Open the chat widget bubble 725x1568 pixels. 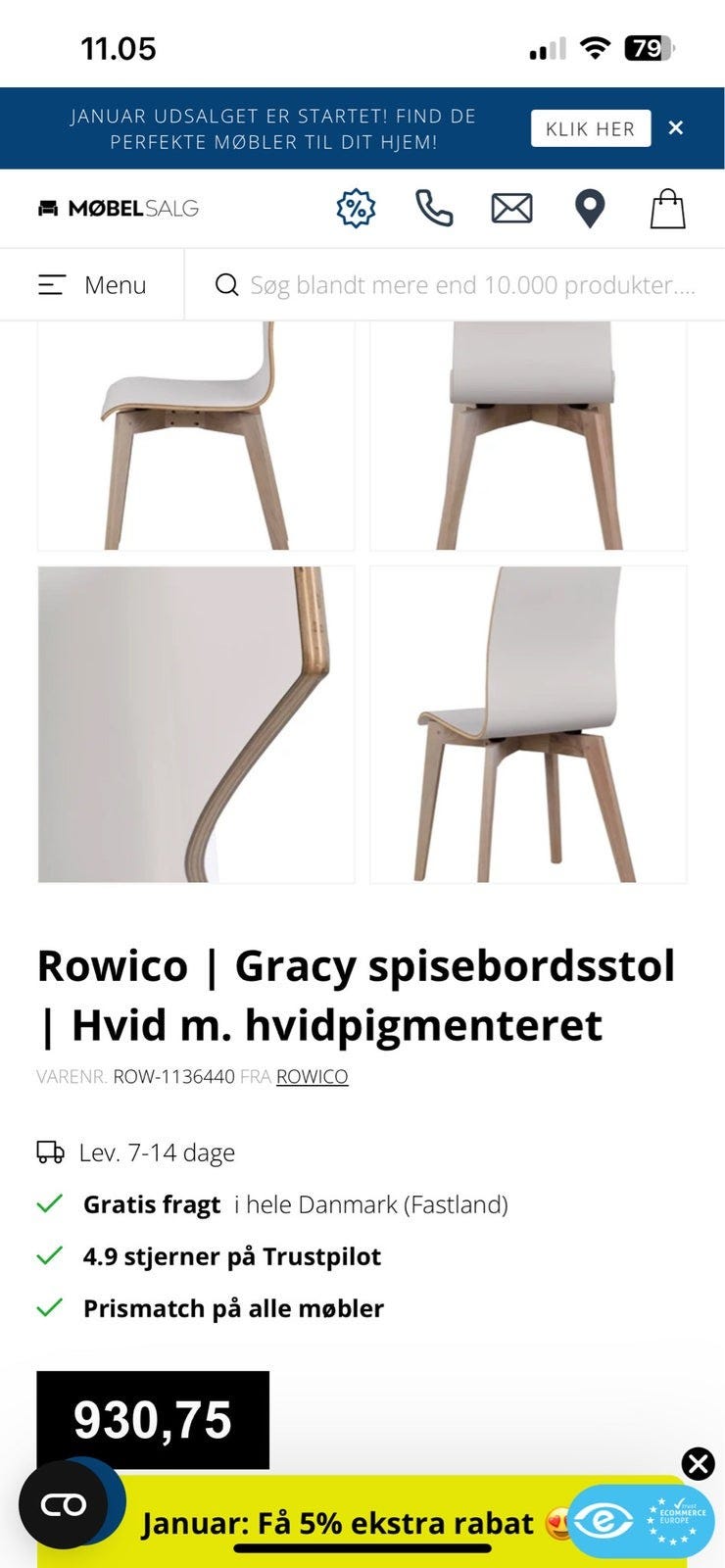pos(64,1505)
